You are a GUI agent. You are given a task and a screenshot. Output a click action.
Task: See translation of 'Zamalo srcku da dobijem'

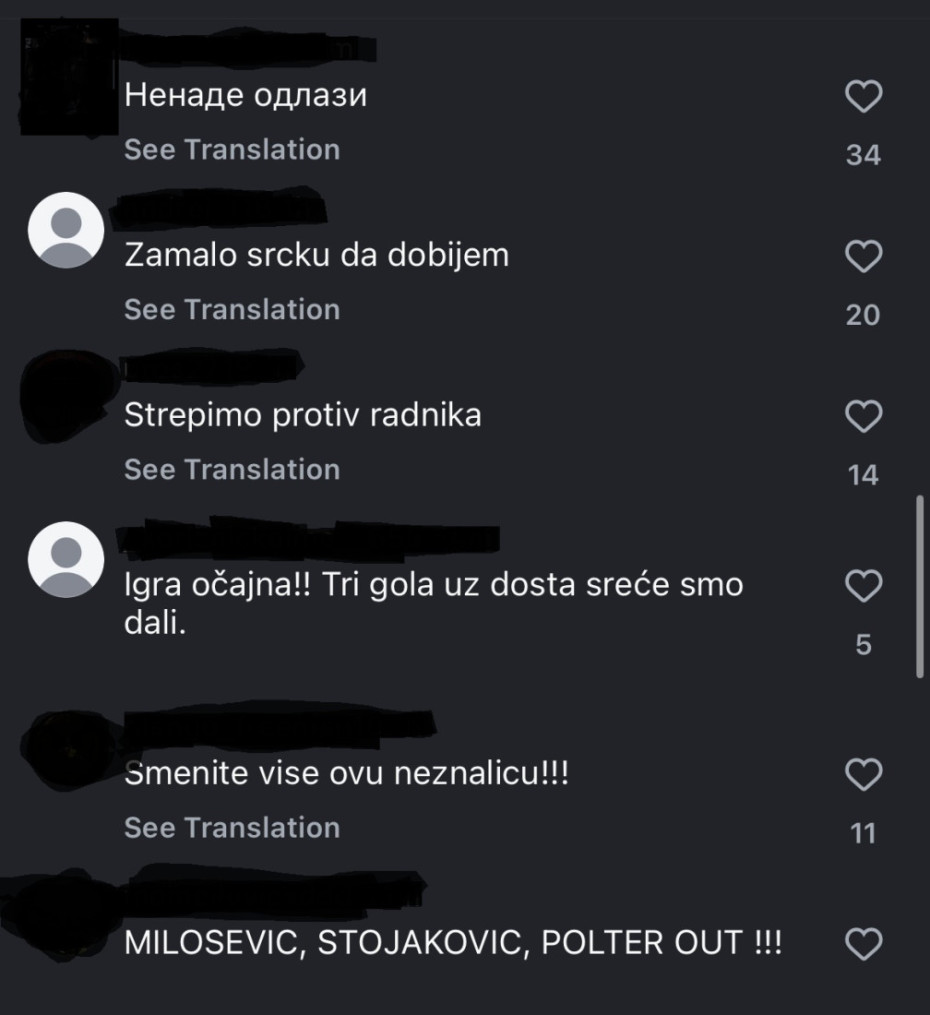point(232,310)
